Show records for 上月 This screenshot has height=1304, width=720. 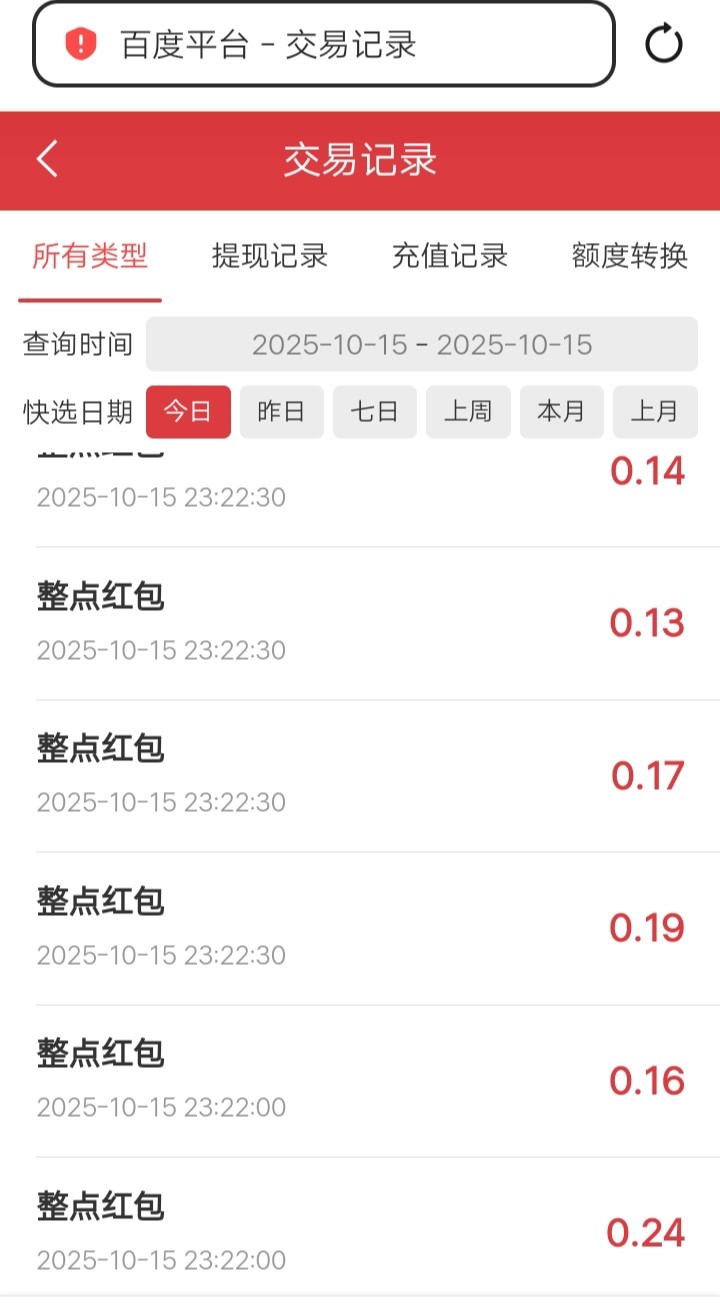[x=655, y=412]
